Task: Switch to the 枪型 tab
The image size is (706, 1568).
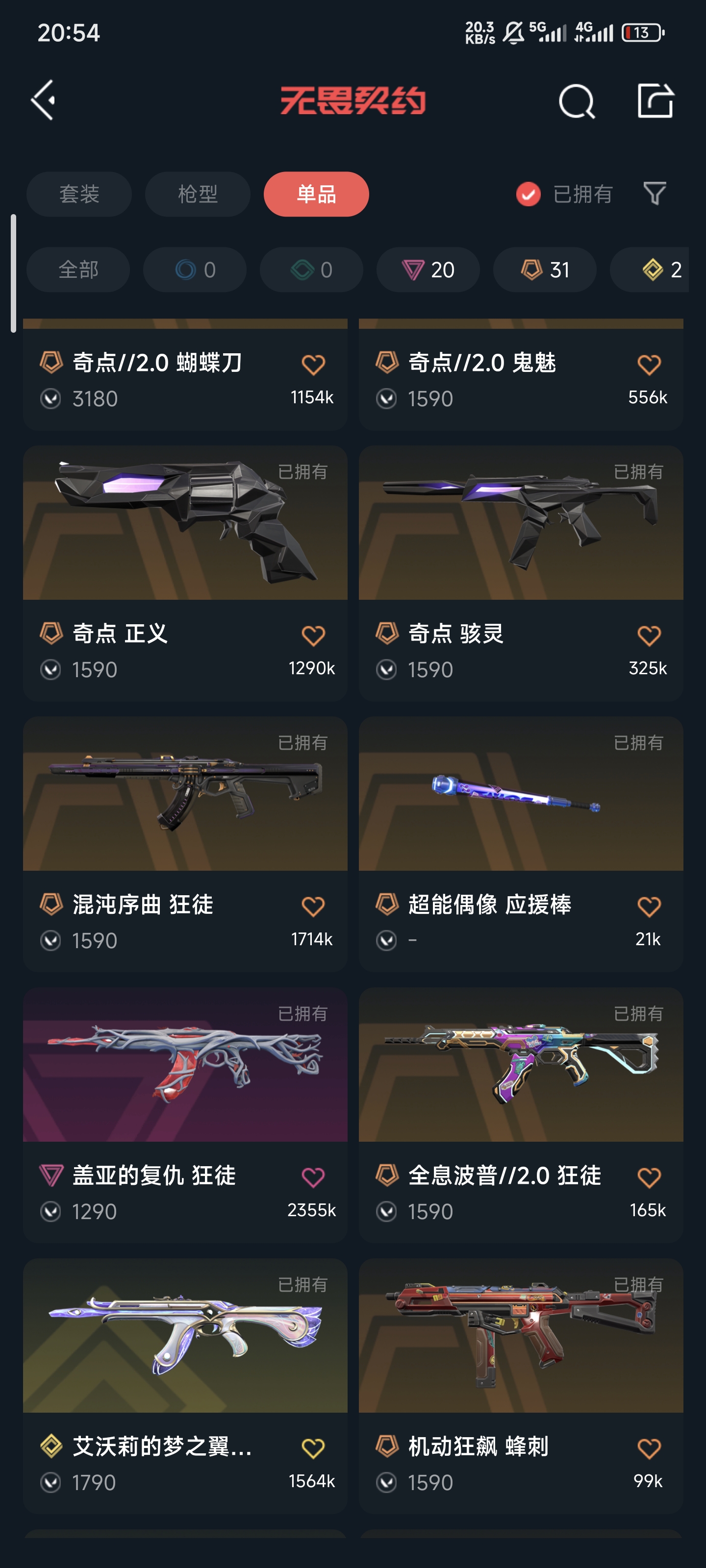Action: click(198, 194)
